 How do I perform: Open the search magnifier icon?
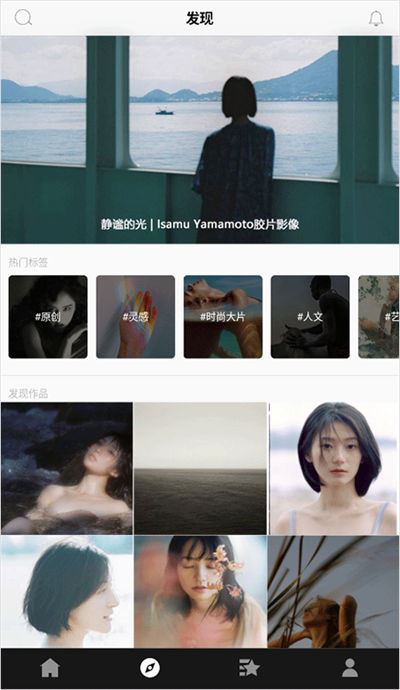[23, 18]
